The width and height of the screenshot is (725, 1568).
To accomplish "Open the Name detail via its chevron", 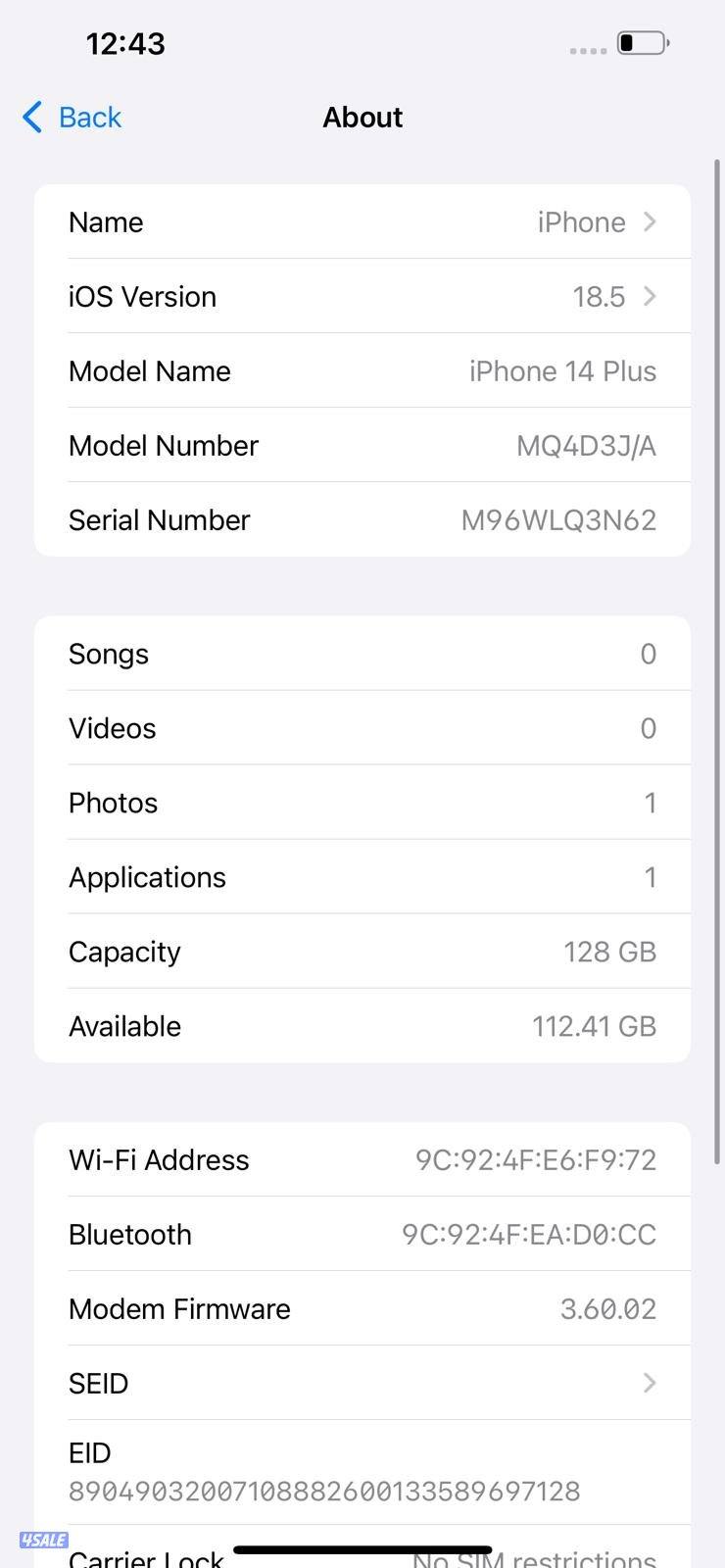I will tap(650, 221).
